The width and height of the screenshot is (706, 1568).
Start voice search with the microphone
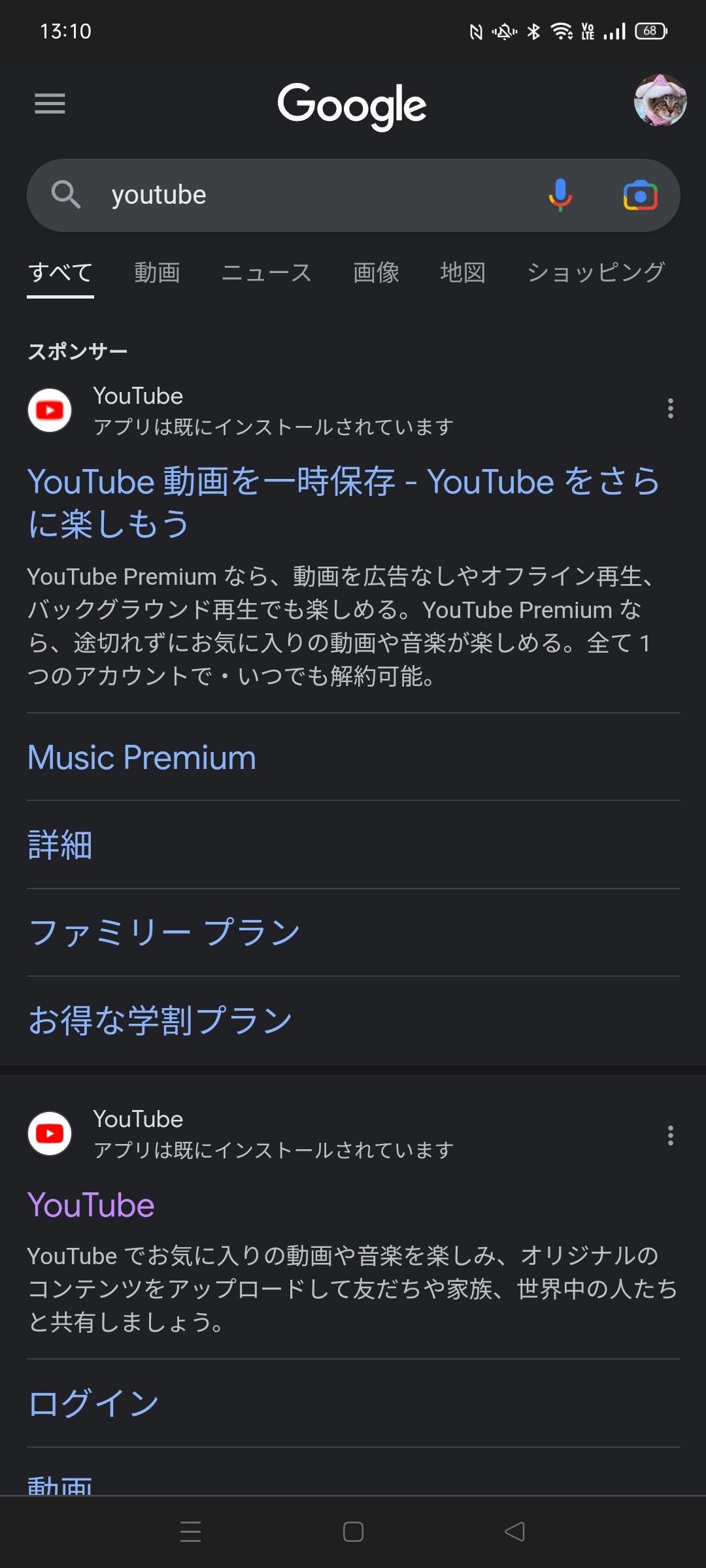[x=560, y=195]
